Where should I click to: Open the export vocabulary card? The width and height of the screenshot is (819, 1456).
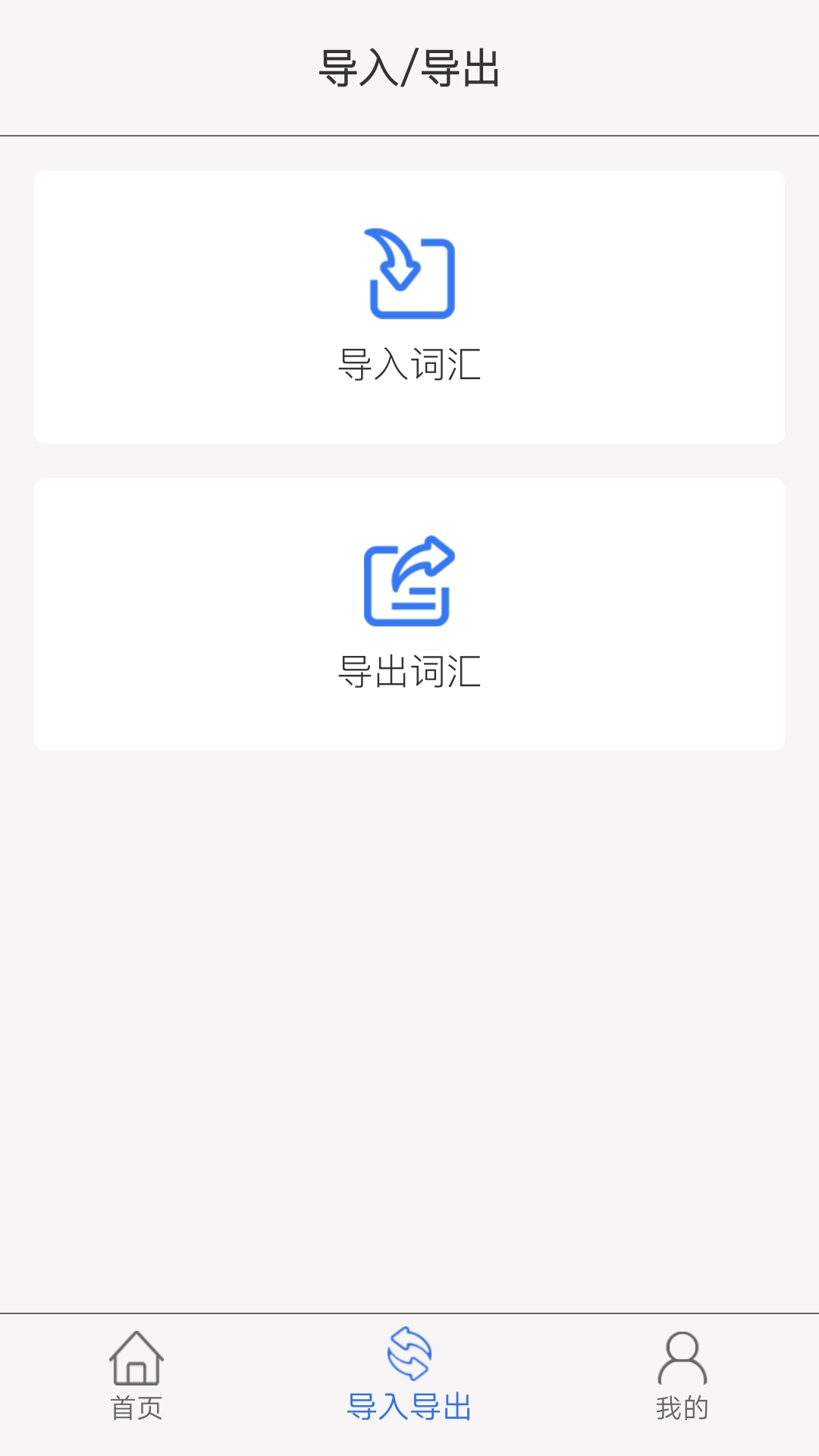click(x=409, y=614)
